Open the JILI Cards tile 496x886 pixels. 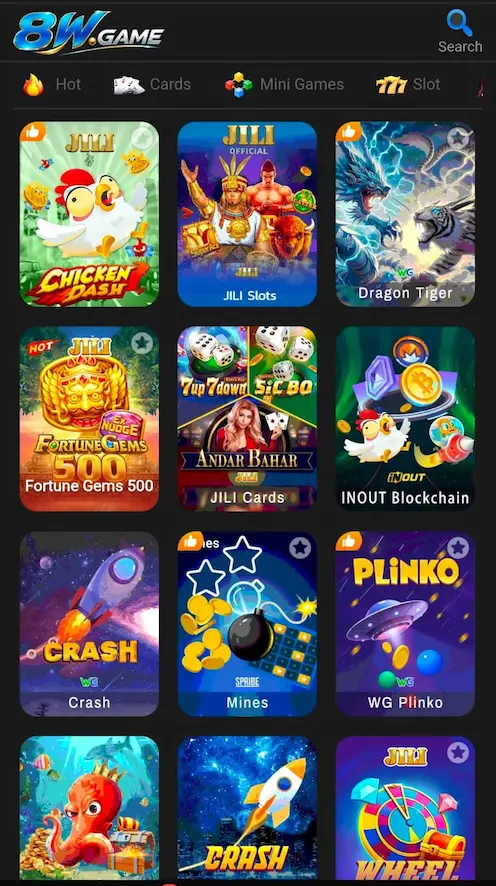(x=247, y=419)
